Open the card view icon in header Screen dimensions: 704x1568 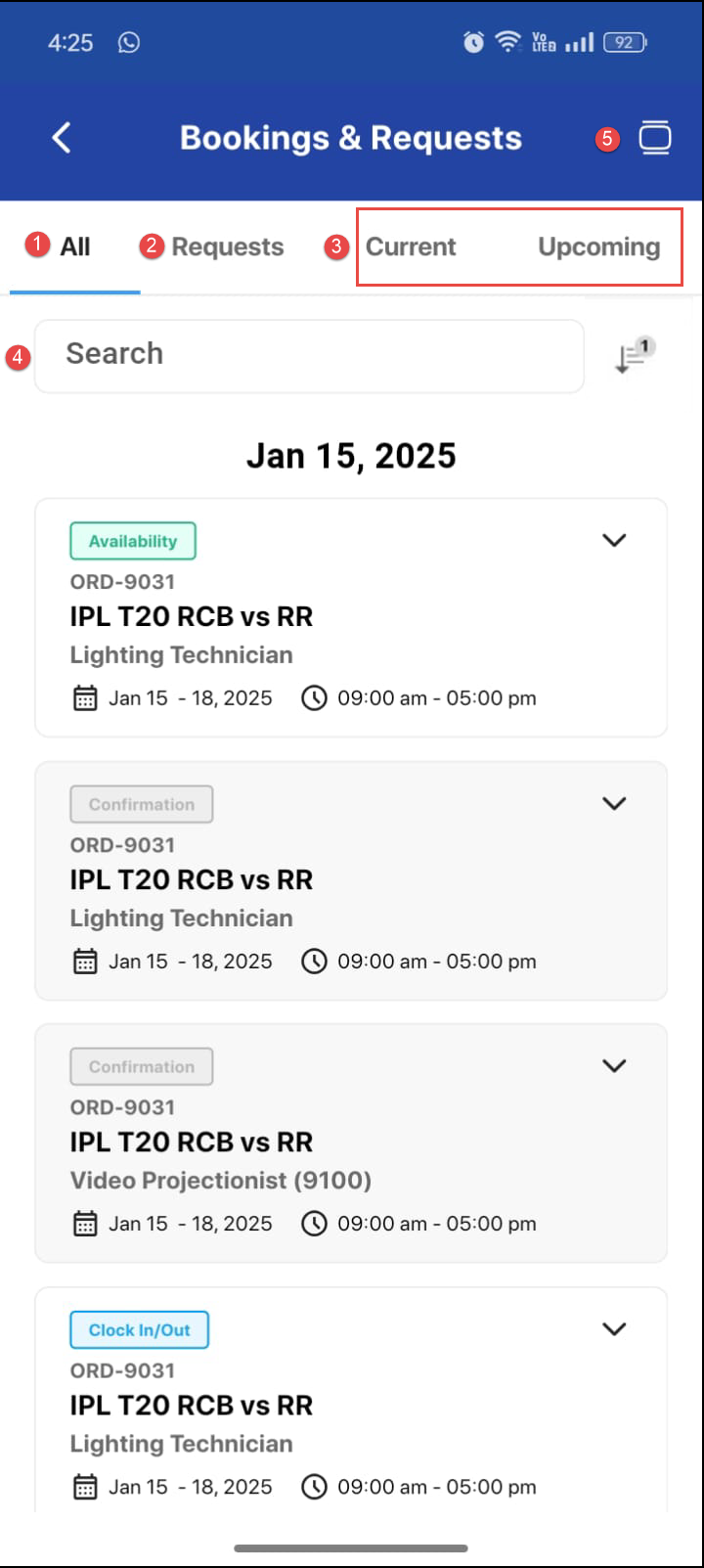654,138
